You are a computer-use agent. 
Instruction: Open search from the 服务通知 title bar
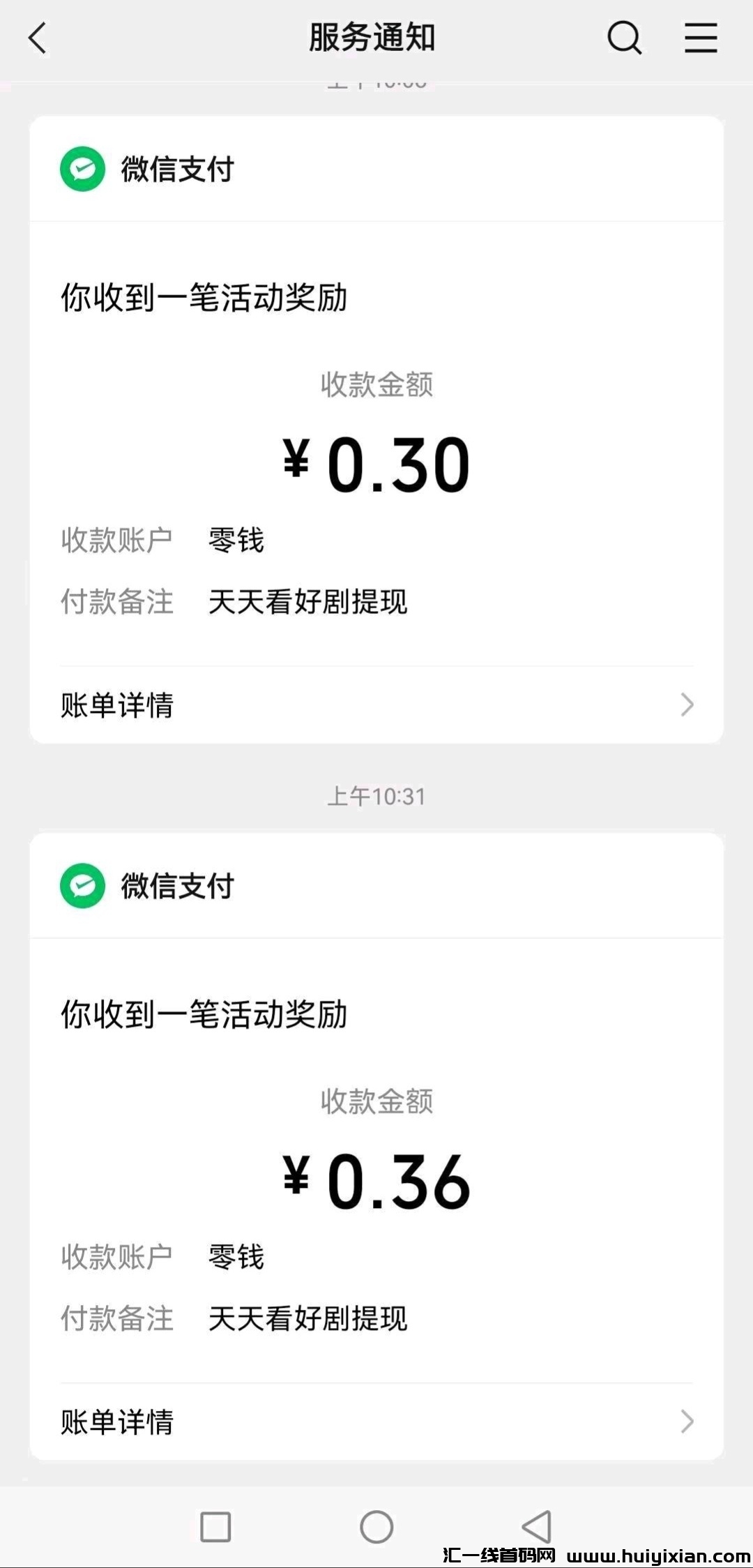click(625, 38)
